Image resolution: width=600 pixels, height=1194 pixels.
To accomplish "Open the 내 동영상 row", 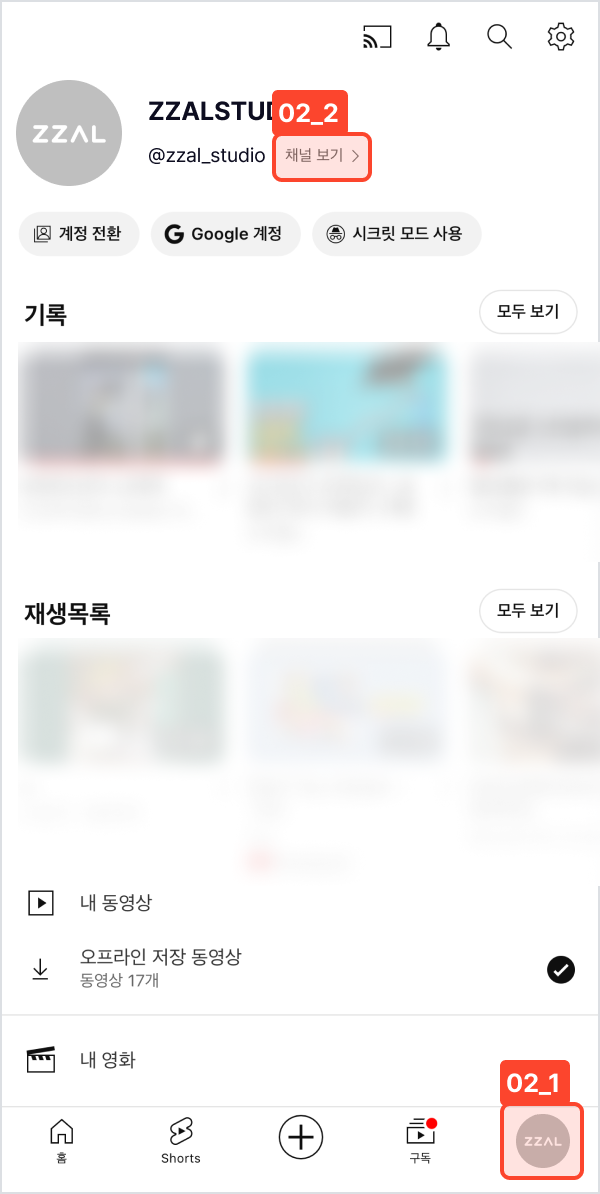I will (x=115, y=903).
